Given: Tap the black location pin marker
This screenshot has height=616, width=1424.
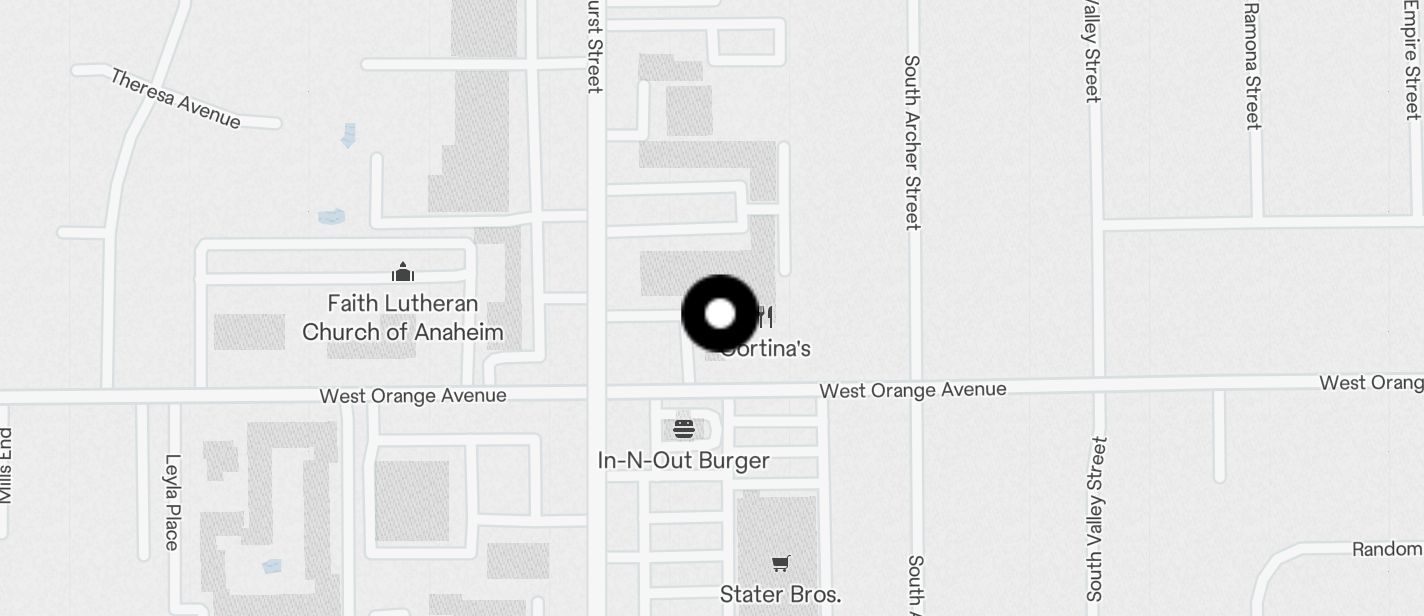Looking at the screenshot, I should [x=720, y=314].
